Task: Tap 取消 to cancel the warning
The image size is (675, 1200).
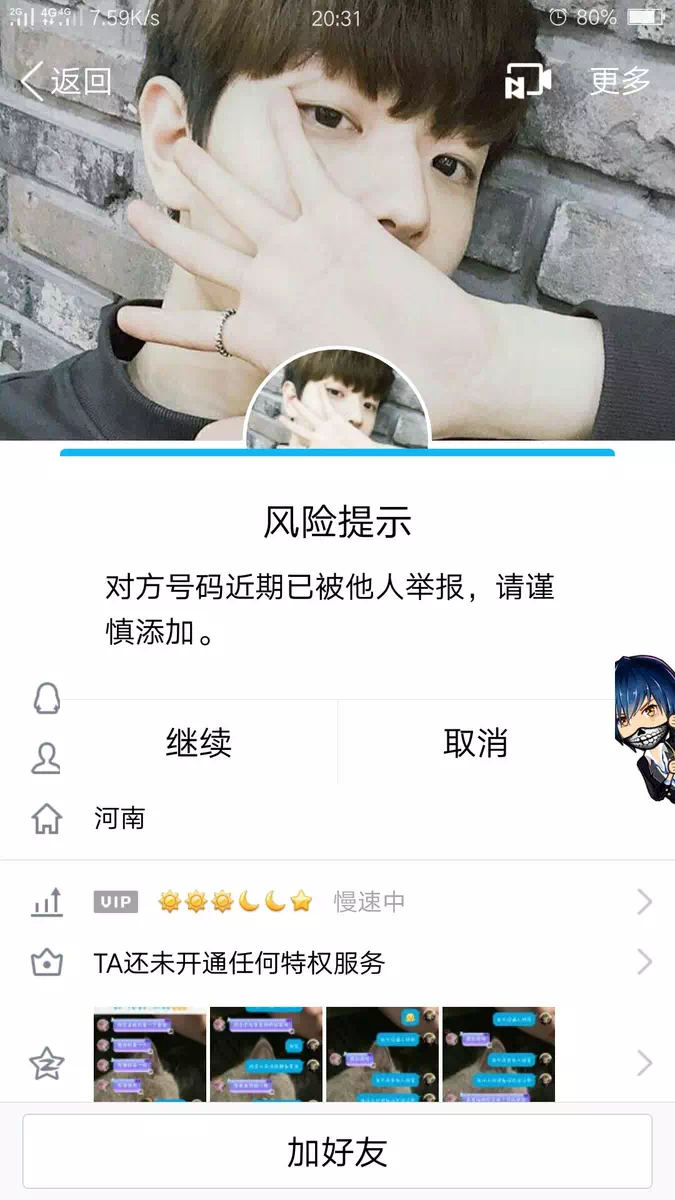Action: tap(475, 743)
